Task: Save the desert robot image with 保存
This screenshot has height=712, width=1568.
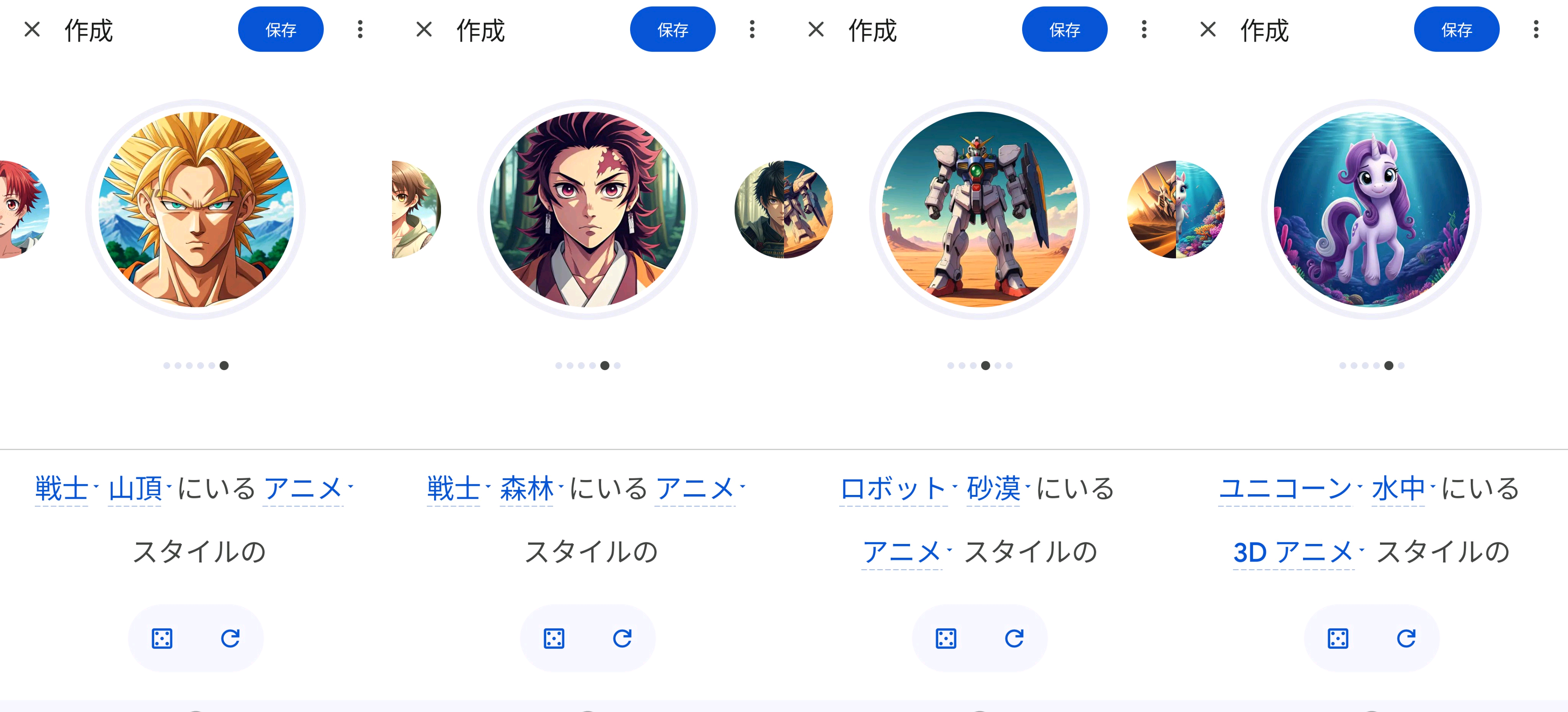Action: click(1064, 29)
